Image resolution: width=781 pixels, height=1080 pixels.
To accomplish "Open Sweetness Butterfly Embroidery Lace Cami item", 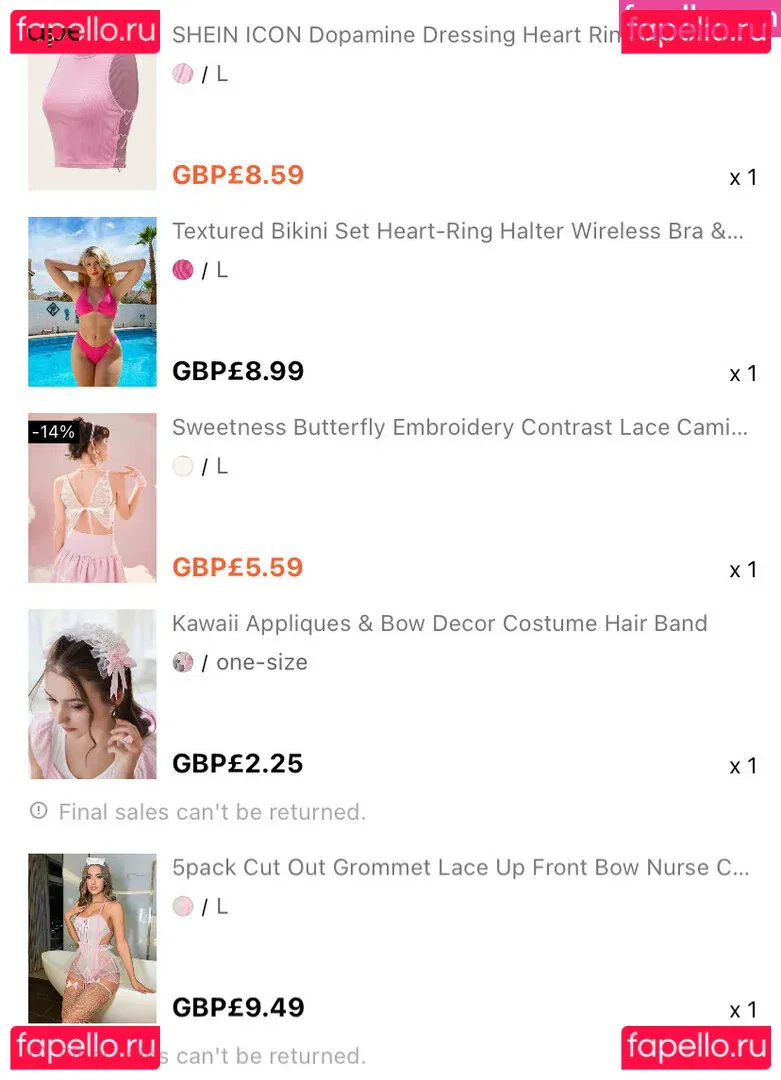I will pos(459,427).
